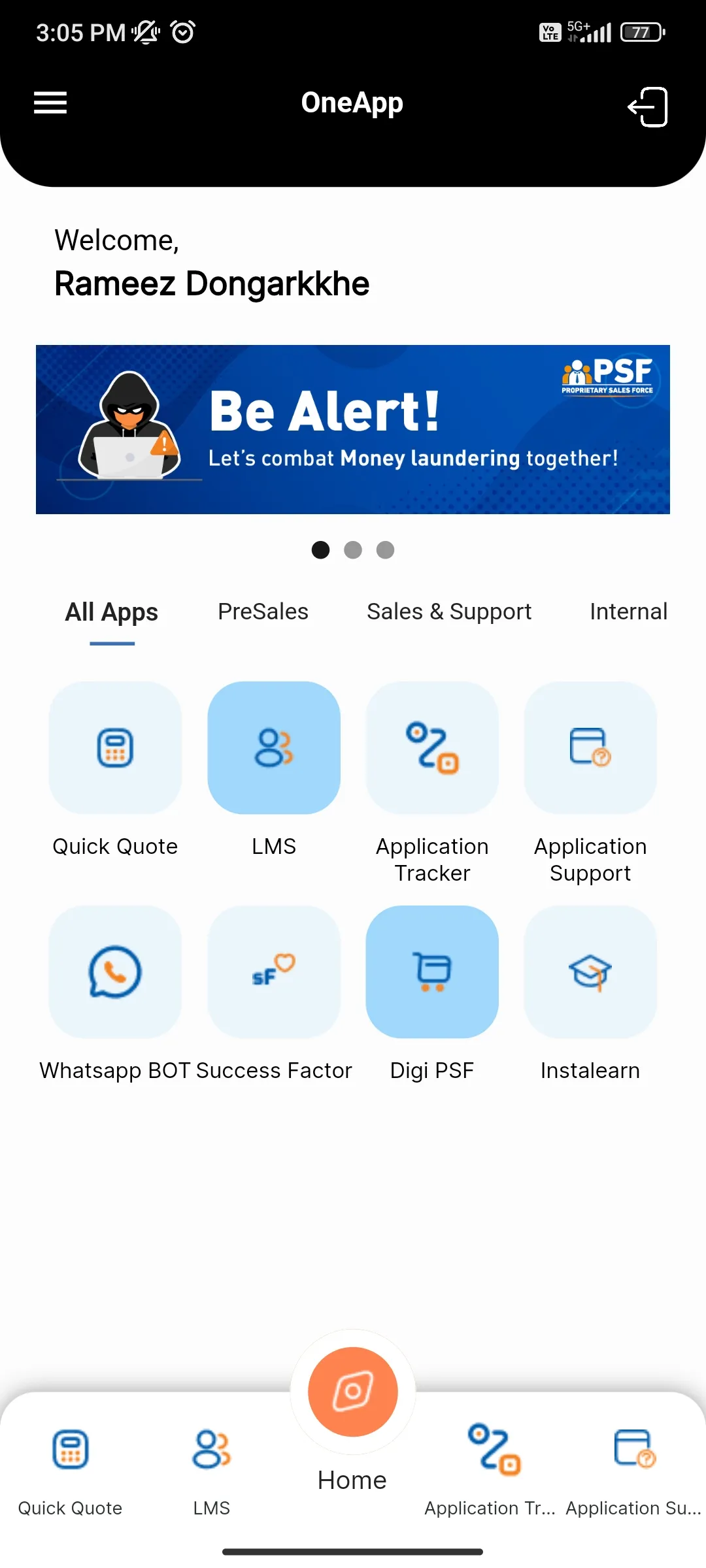Image resolution: width=706 pixels, height=1568 pixels.
Task: Launch the Instalearn app
Action: point(590,972)
